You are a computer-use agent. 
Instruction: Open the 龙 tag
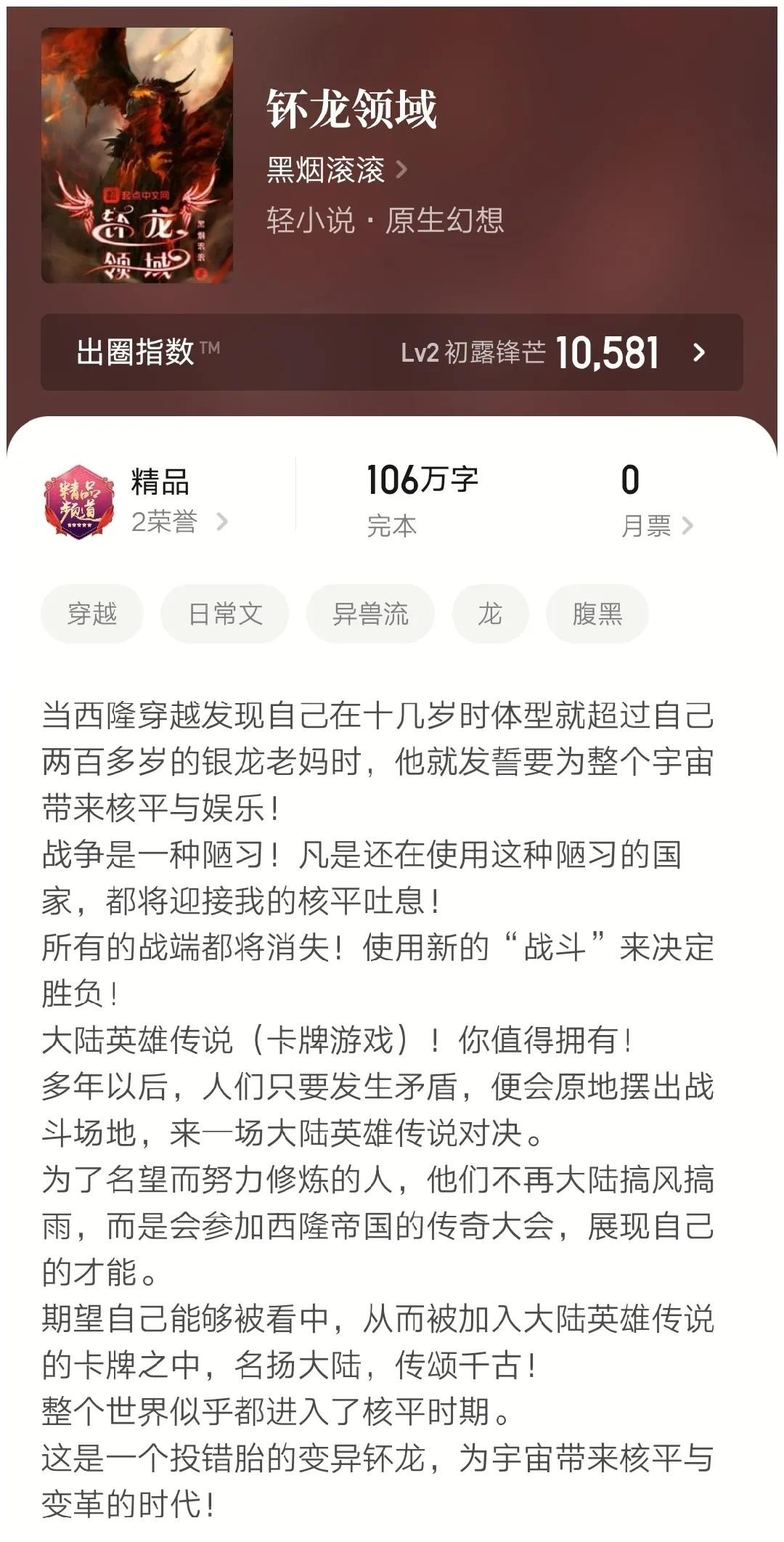click(x=490, y=614)
